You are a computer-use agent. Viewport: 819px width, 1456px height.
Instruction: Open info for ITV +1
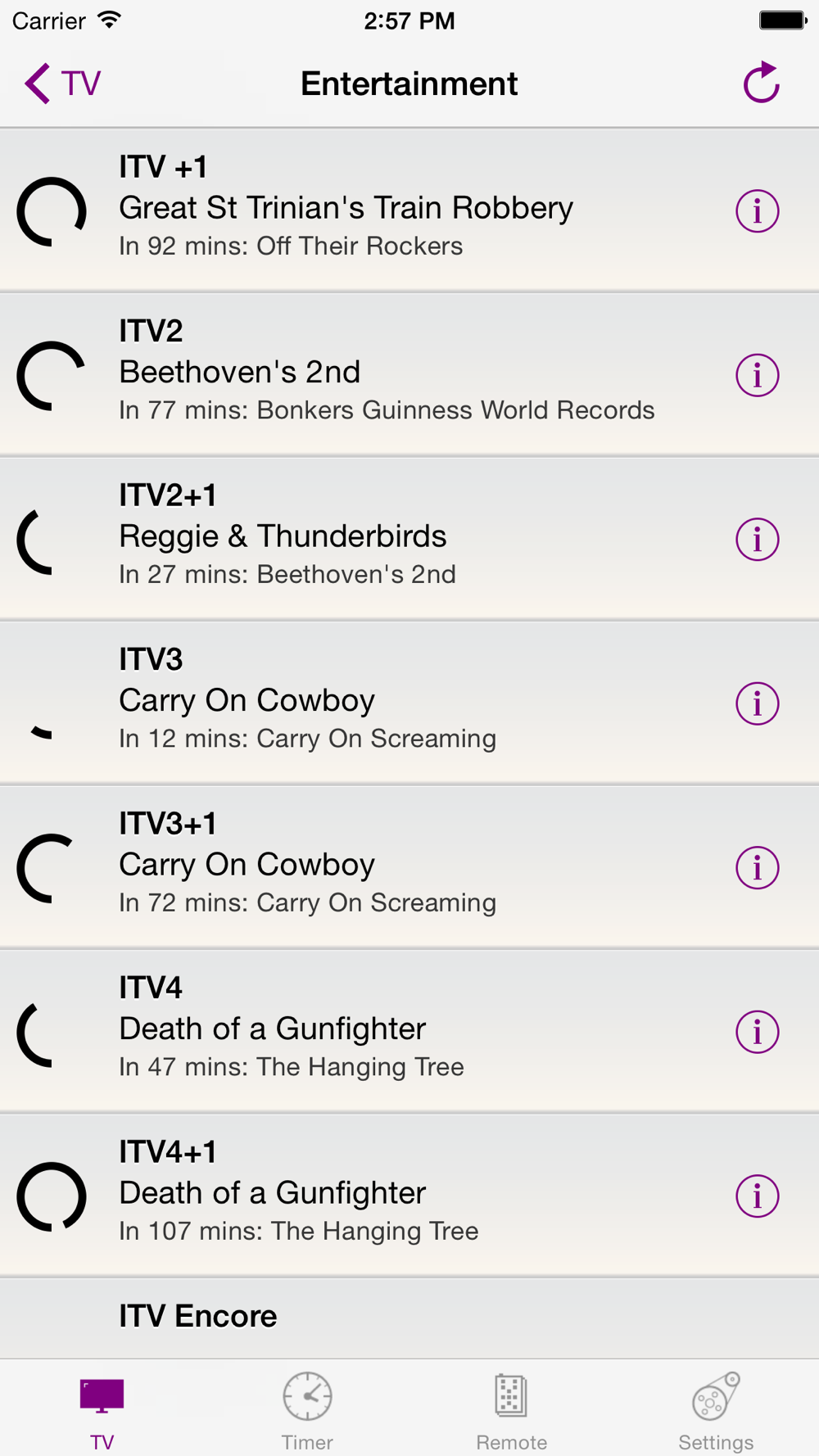(757, 211)
